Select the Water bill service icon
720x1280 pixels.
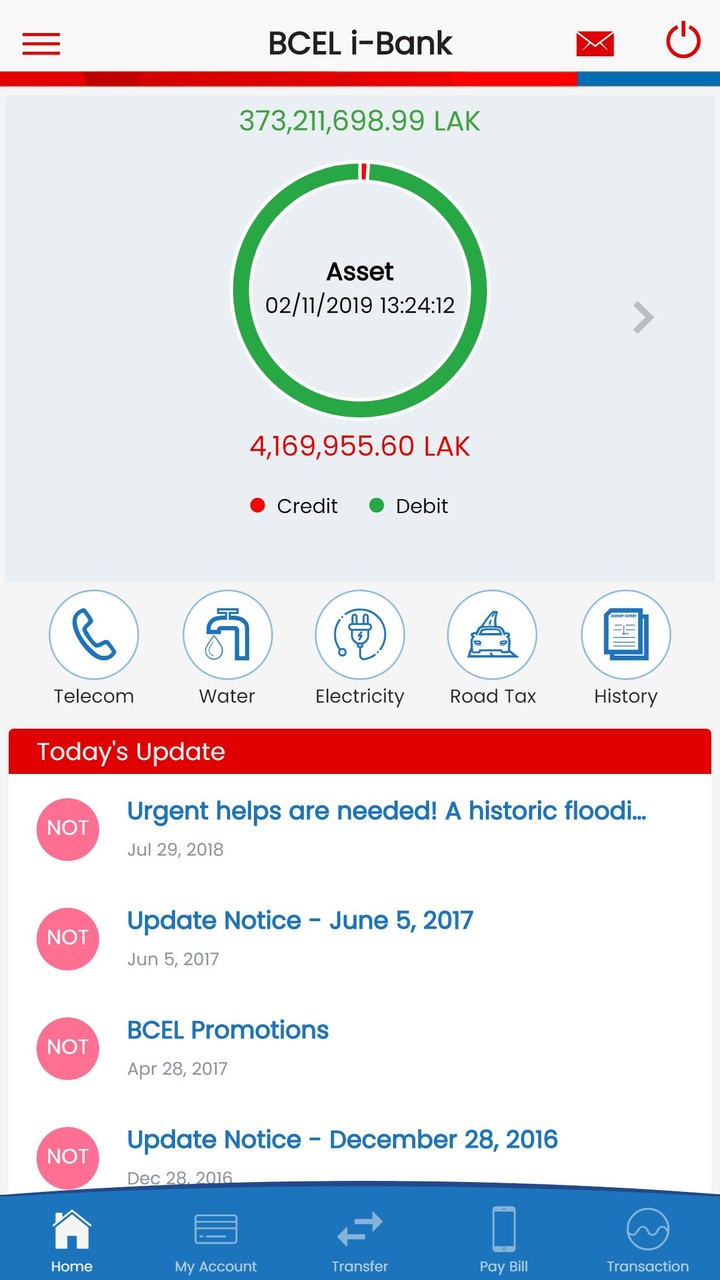(x=227, y=634)
